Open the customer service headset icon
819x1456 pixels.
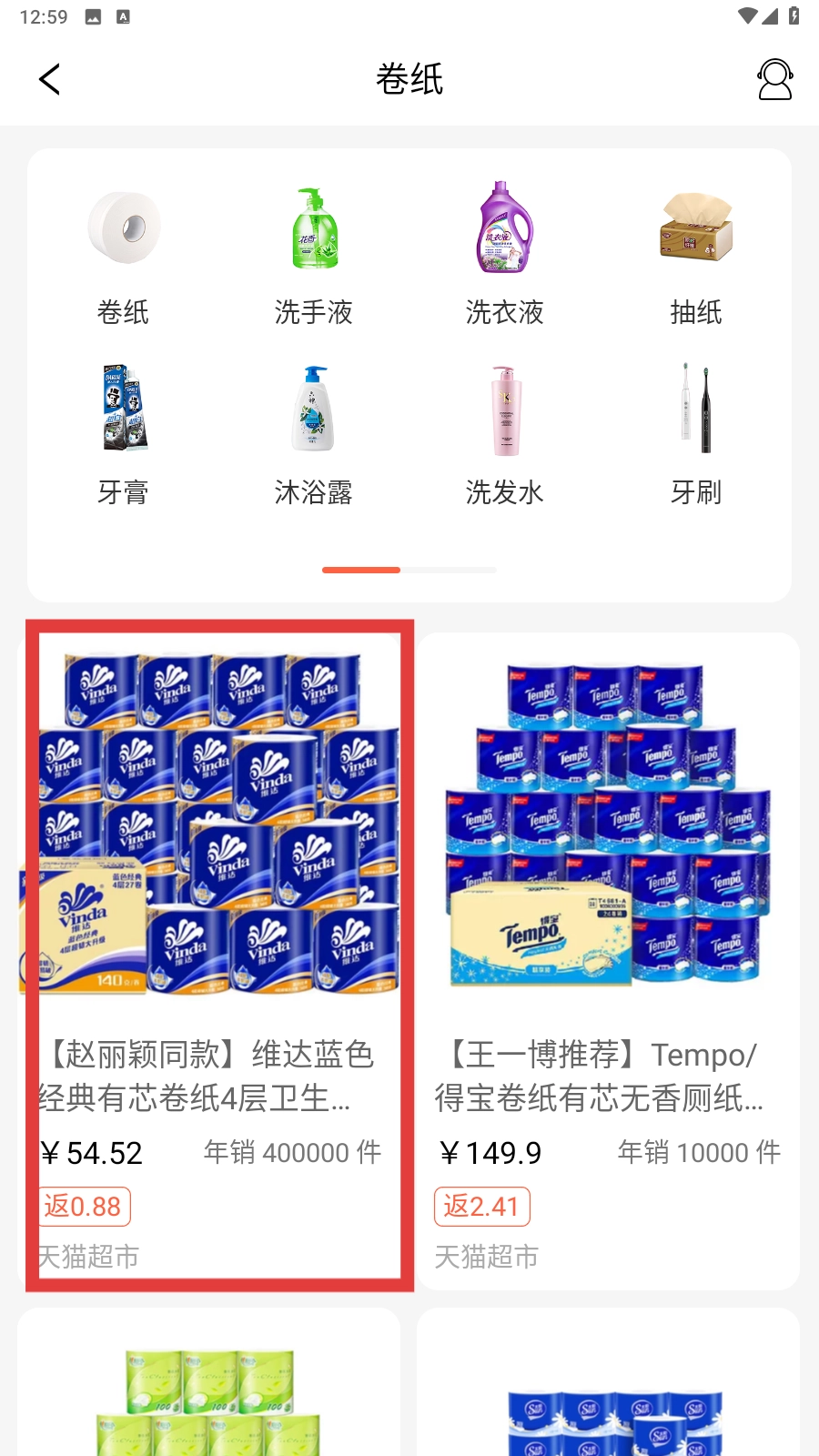coord(774,79)
